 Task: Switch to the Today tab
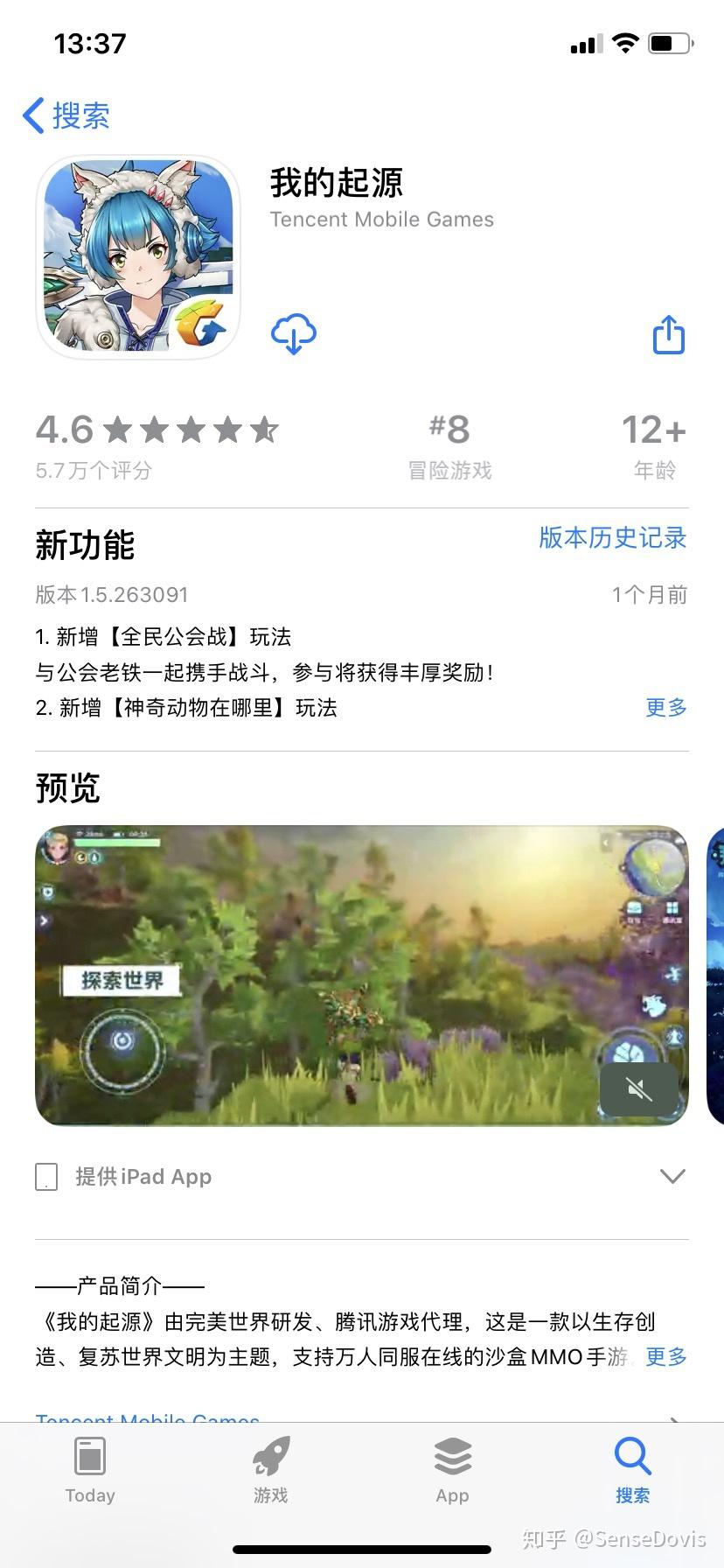click(x=90, y=1472)
